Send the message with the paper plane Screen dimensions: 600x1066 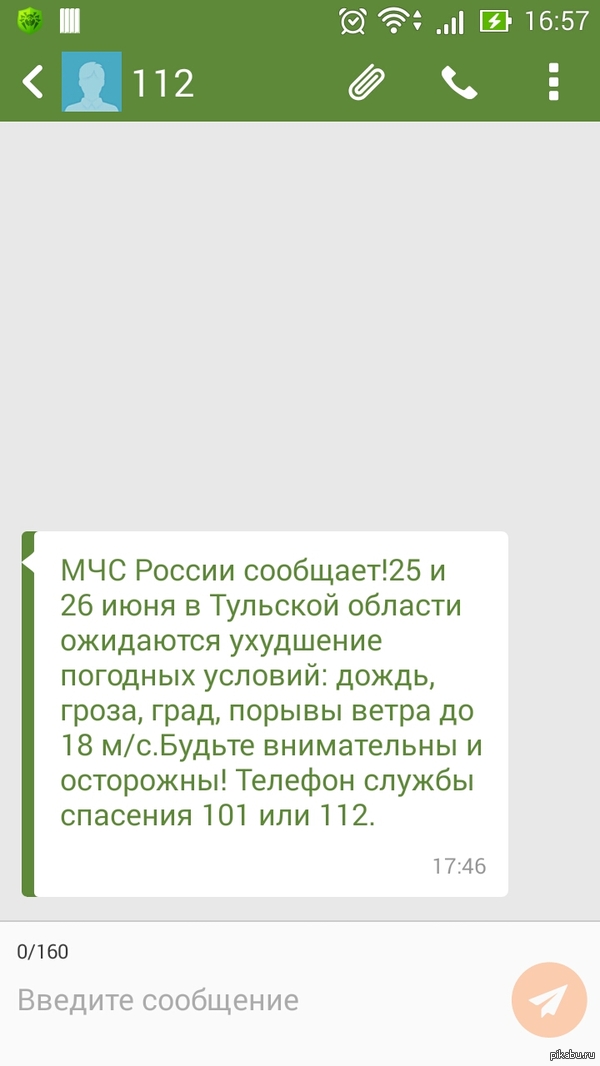point(549,999)
